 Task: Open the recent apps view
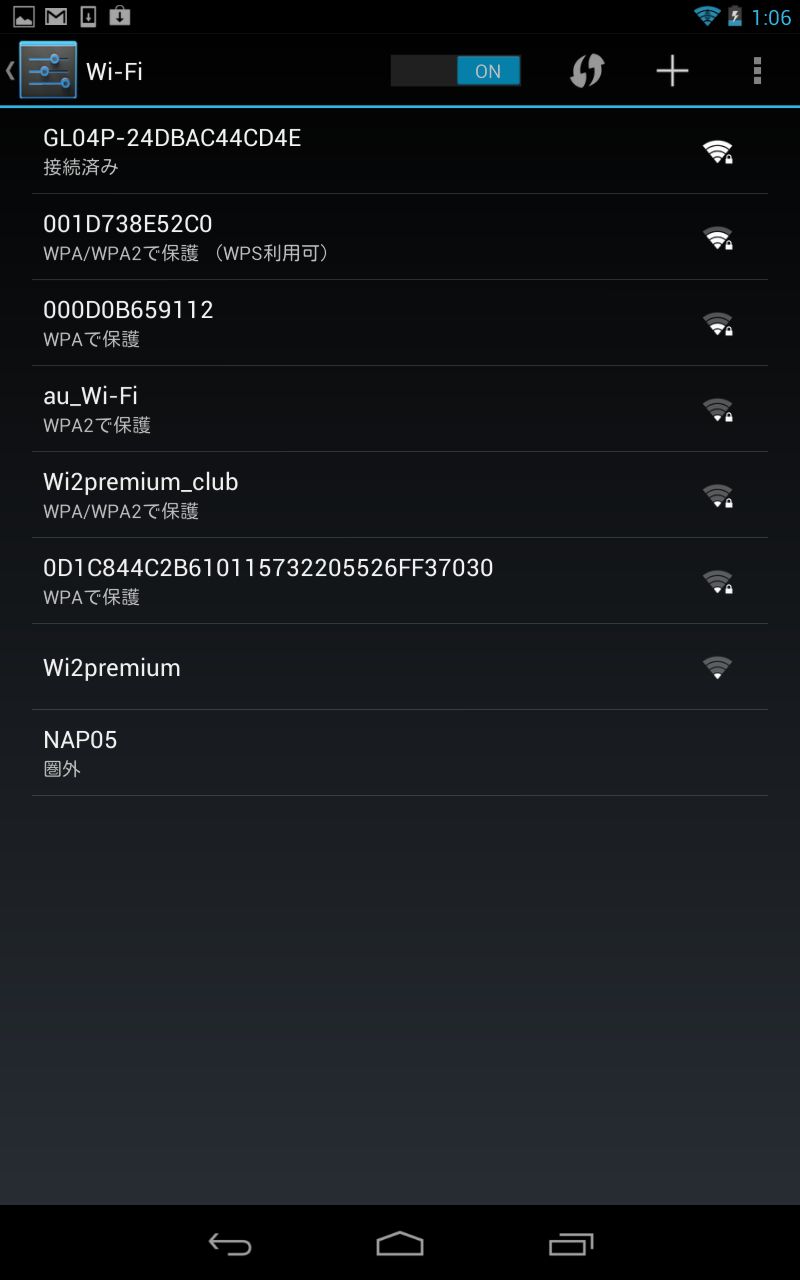[571, 1243]
